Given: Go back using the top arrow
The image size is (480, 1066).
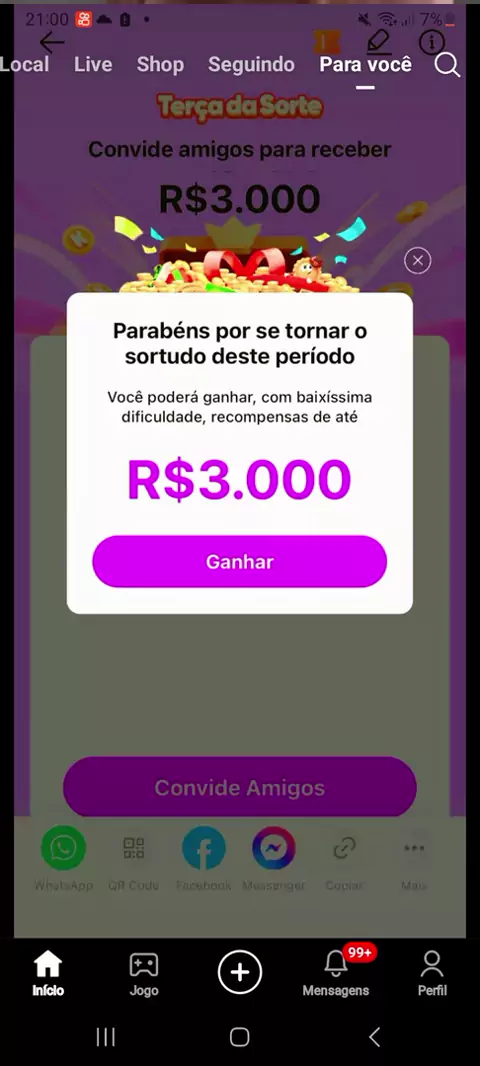Looking at the screenshot, I should pyautogui.click(x=52, y=42).
